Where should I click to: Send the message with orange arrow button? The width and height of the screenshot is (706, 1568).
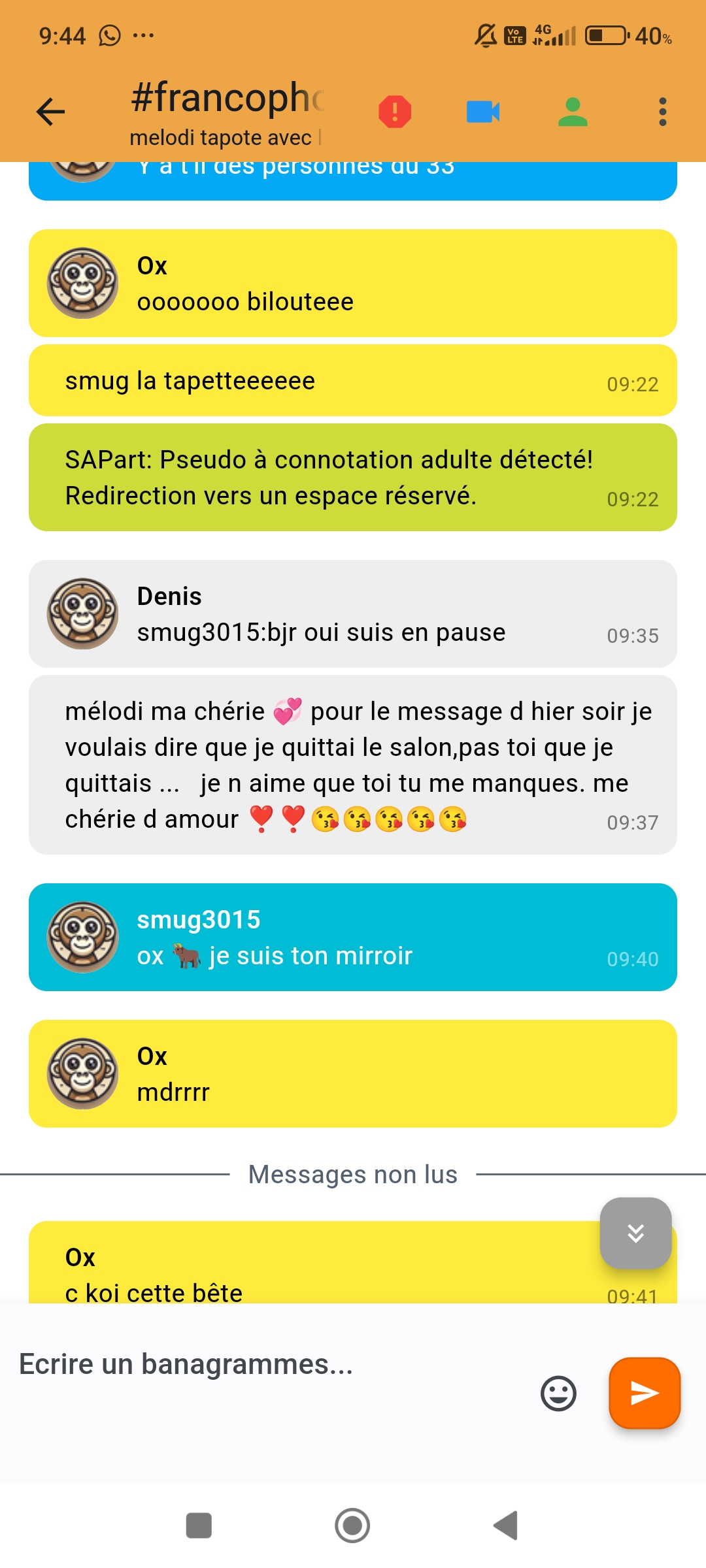coord(645,1393)
